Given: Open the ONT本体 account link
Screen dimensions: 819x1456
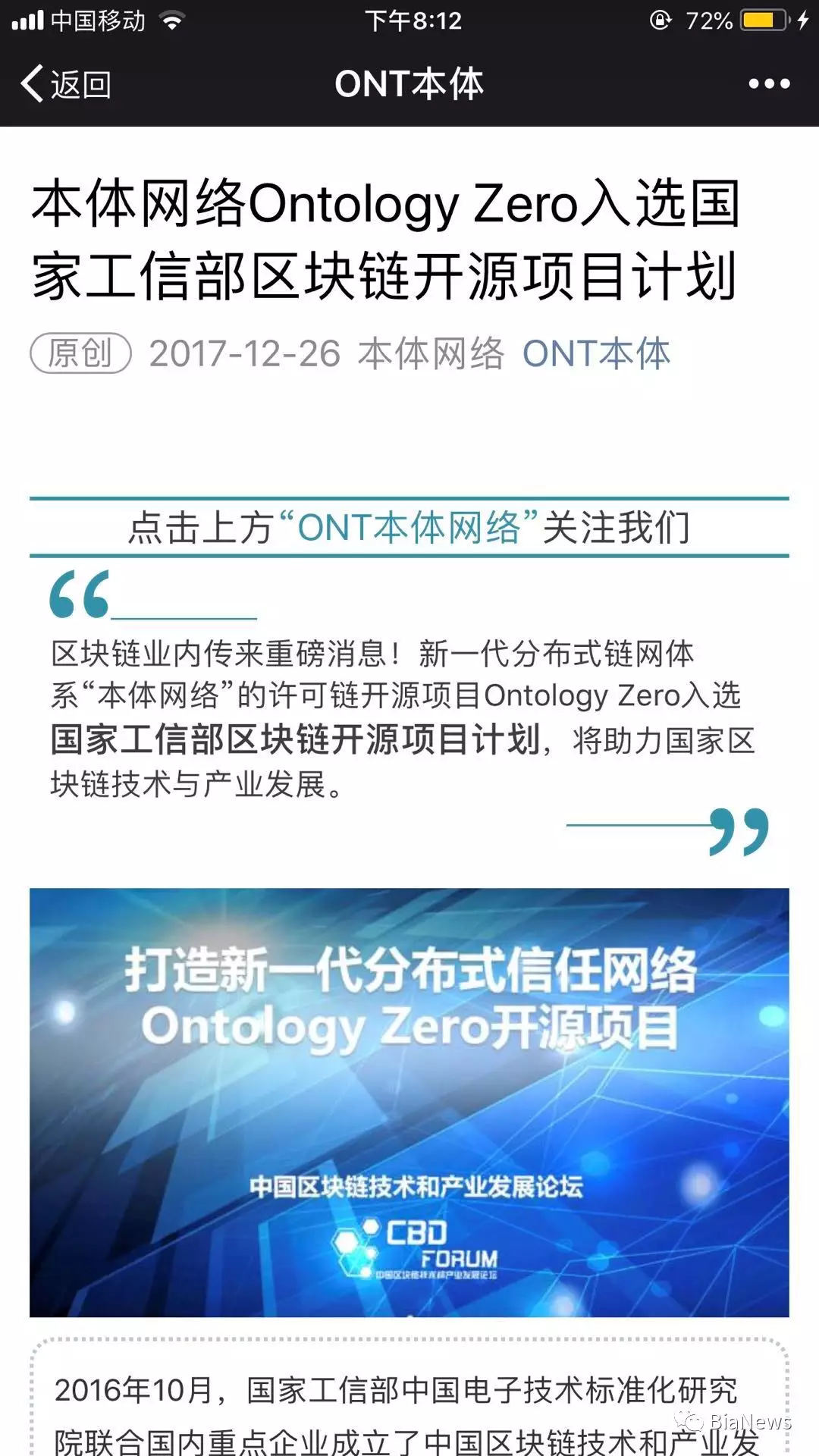Looking at the screenshot, I should [596, 353].
